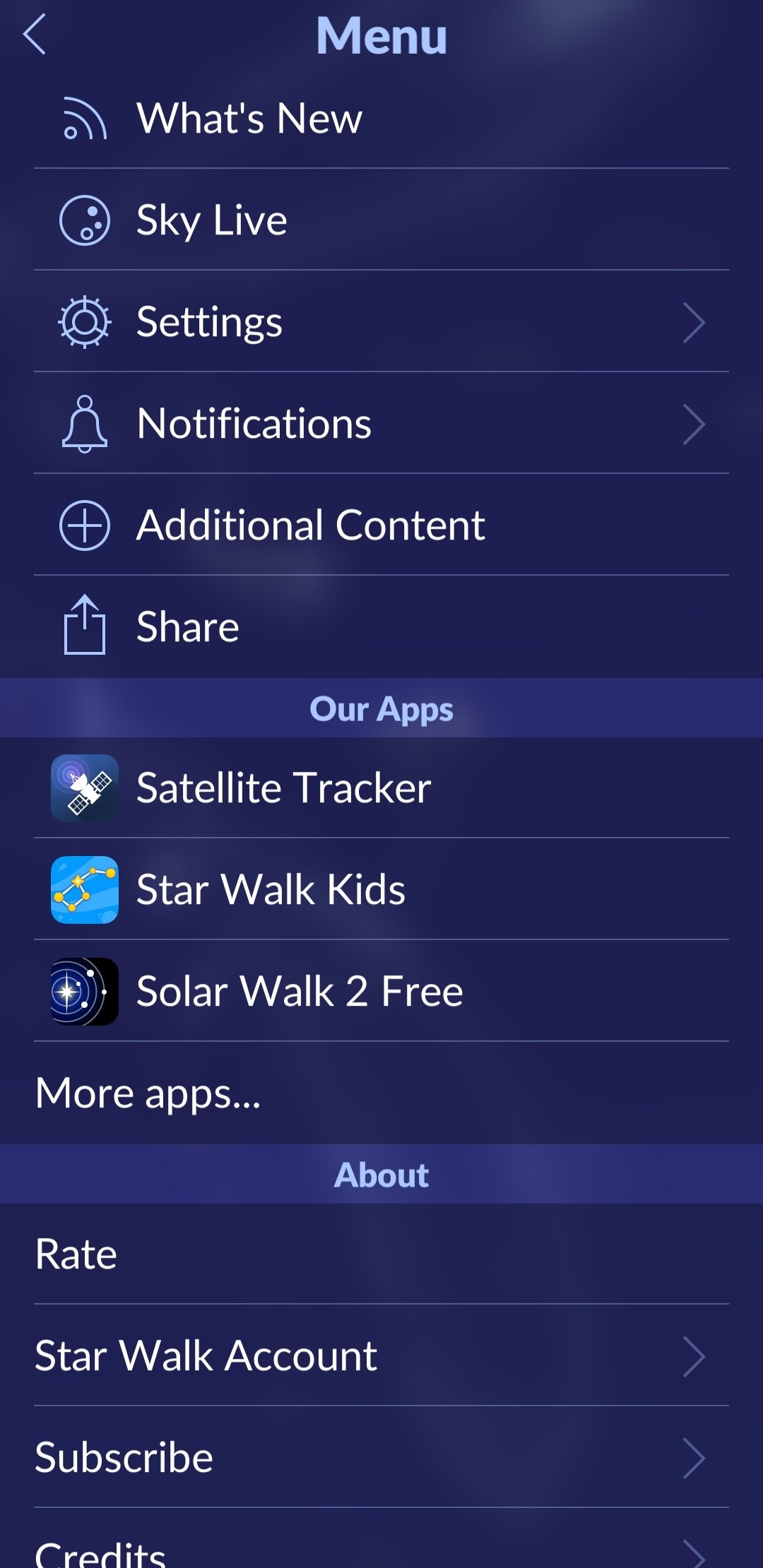Go back using the top arrow
The height and width of the screenshot is (1568, 763).
point(35,34)
